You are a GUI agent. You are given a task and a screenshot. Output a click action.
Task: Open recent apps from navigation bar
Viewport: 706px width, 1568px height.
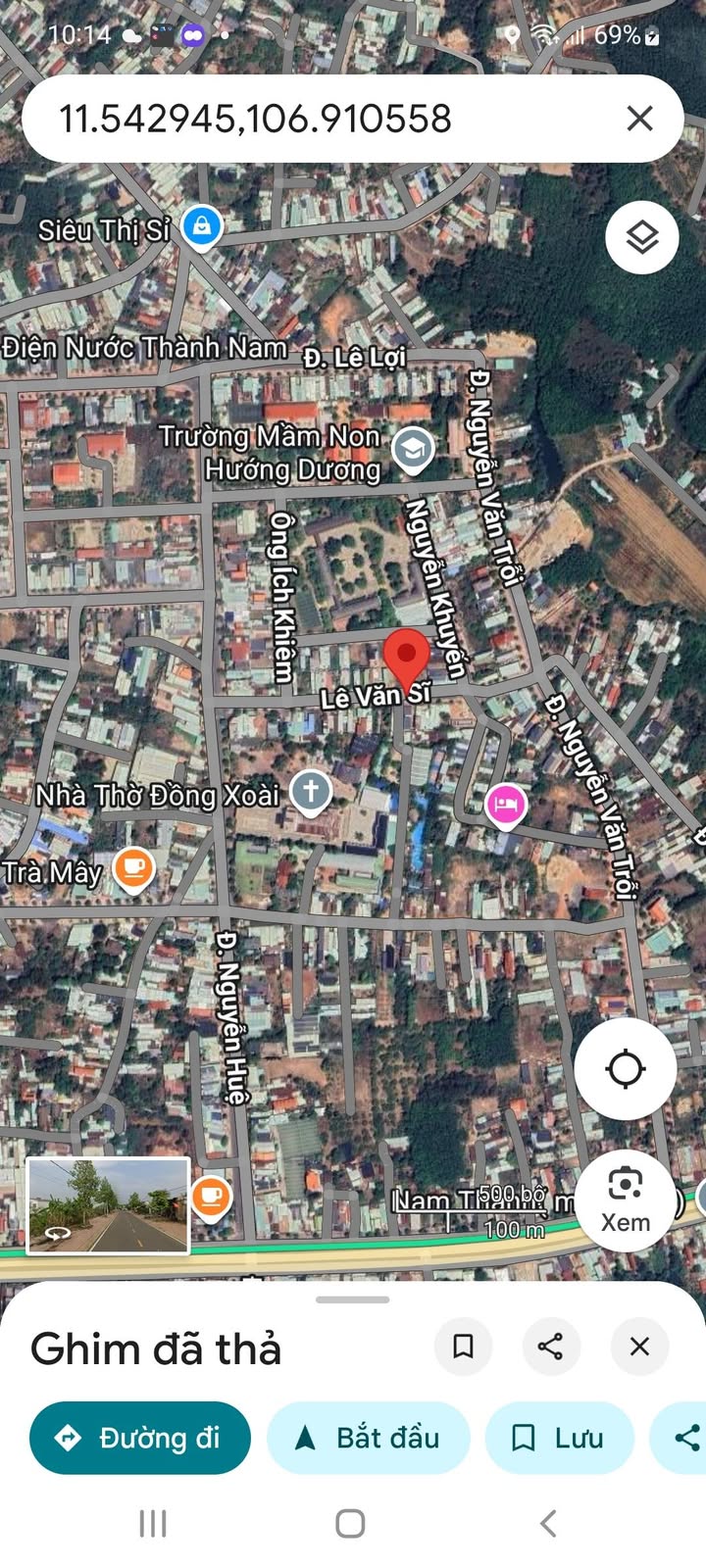pos(153,1523)
